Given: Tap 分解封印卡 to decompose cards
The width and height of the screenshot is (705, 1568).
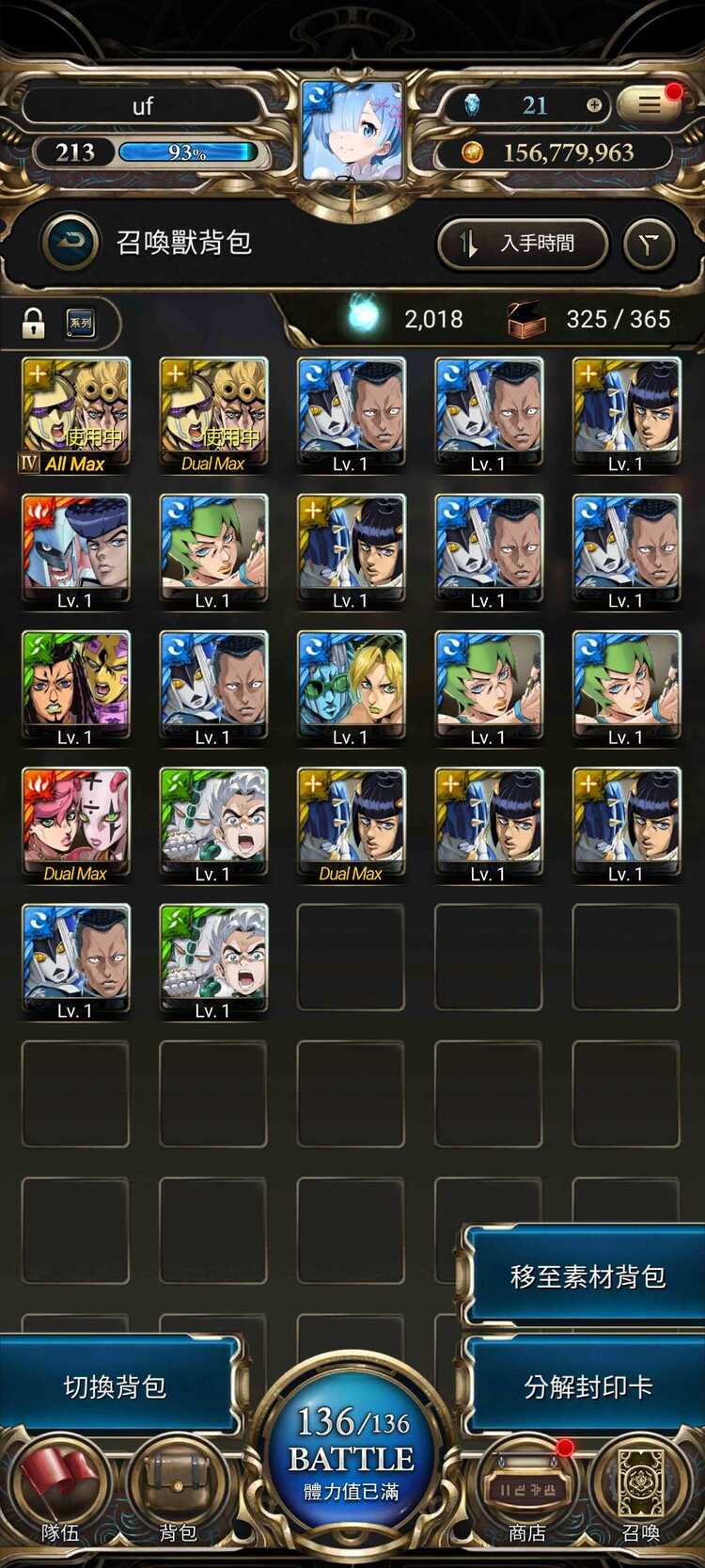Looking at the screenshot, I should tap(587, 1386).
